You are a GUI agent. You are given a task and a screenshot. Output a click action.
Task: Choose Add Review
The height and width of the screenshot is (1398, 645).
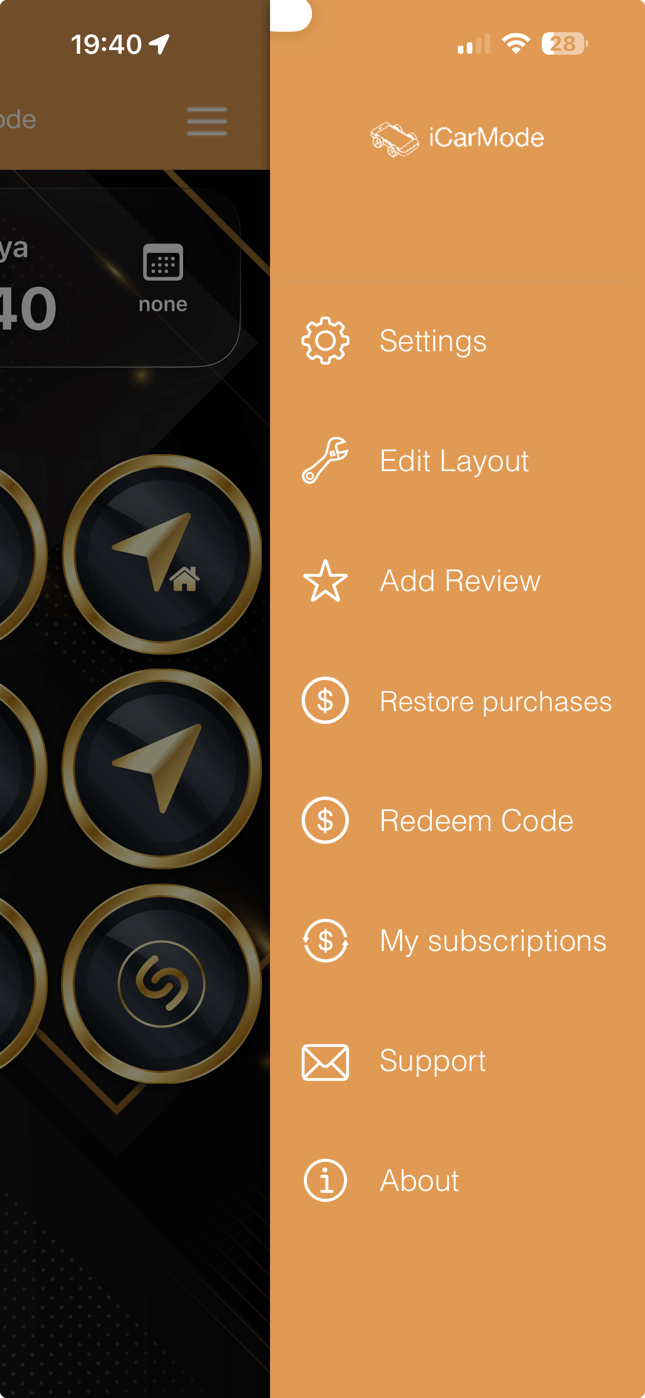point(459,581)
